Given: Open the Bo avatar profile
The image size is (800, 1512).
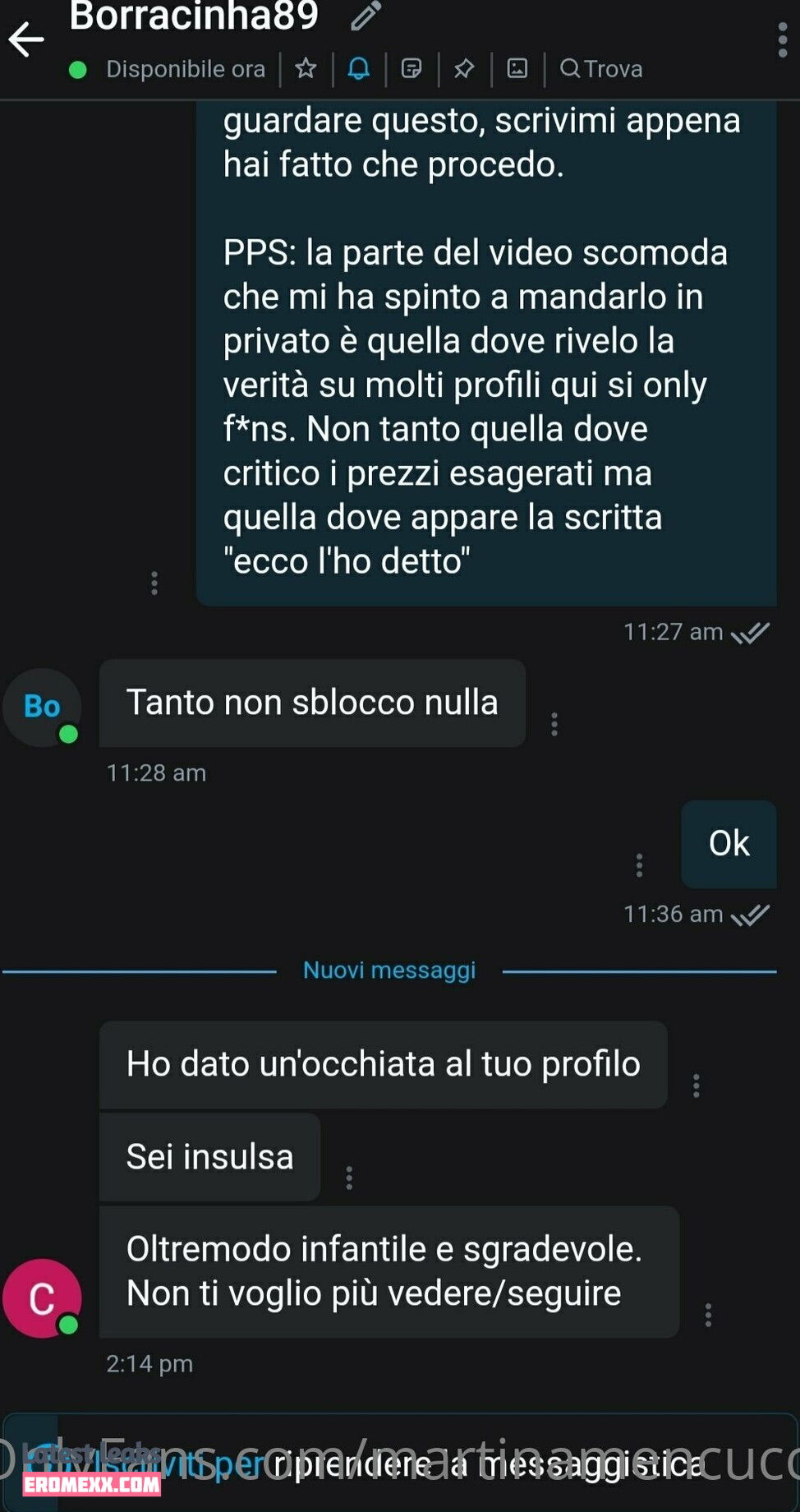Looking at the screenshot, I should click(42, 707).
